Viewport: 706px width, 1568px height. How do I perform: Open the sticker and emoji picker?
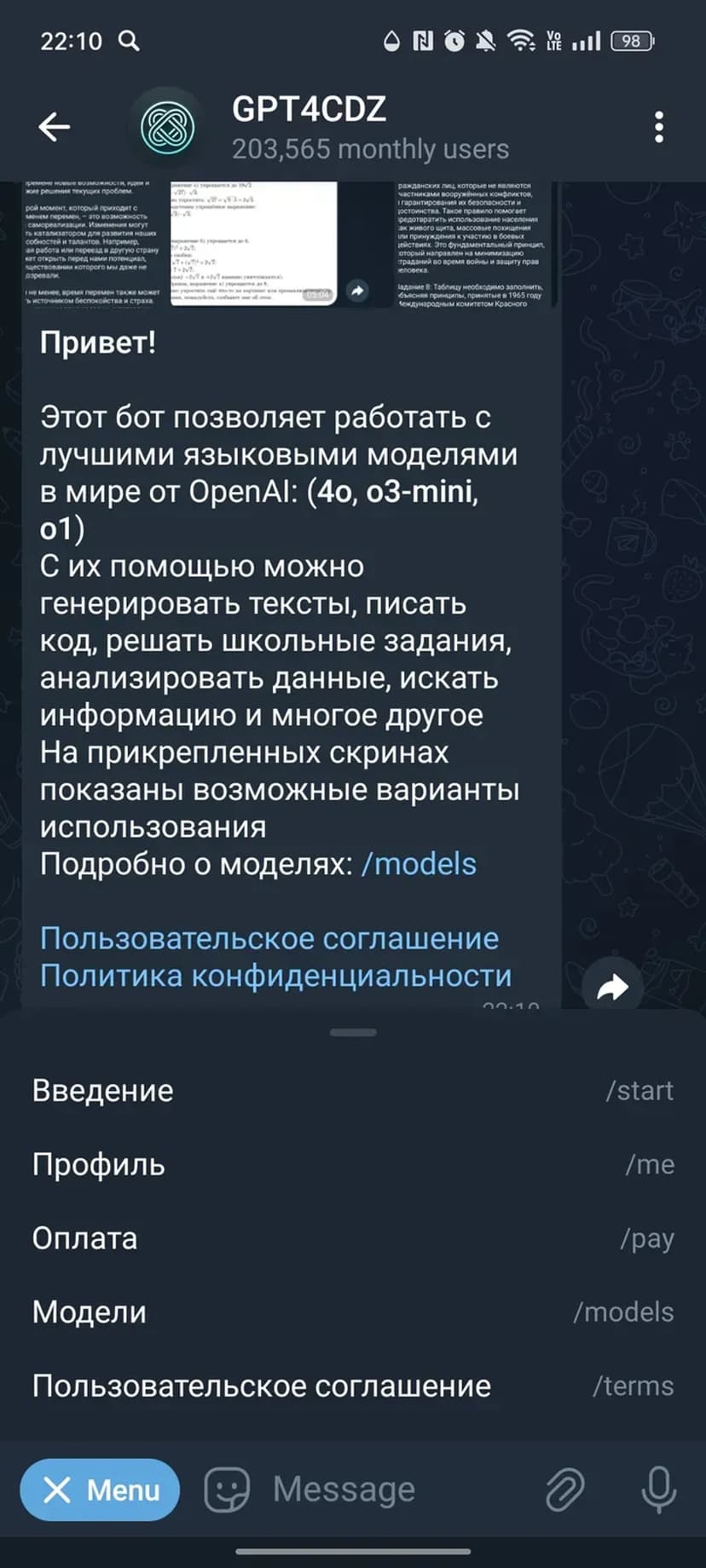click(x=227, y=1490)
